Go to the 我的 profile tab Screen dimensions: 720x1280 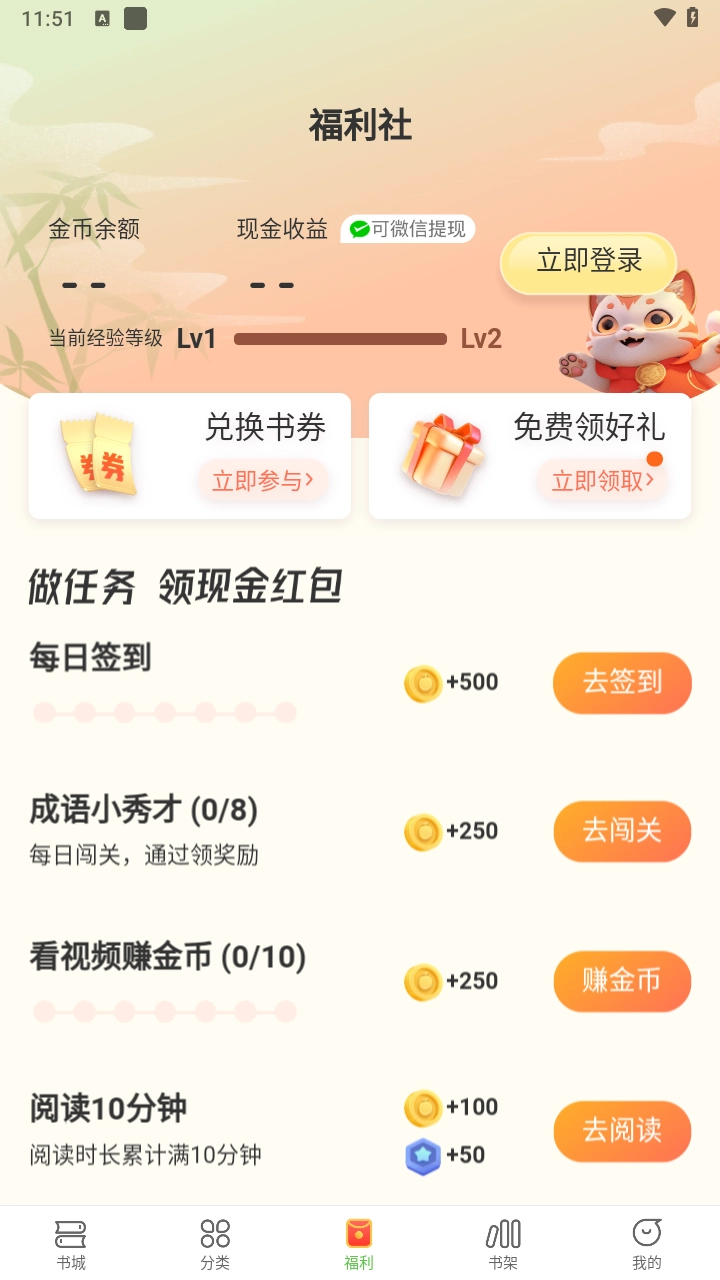(647, 1243)
